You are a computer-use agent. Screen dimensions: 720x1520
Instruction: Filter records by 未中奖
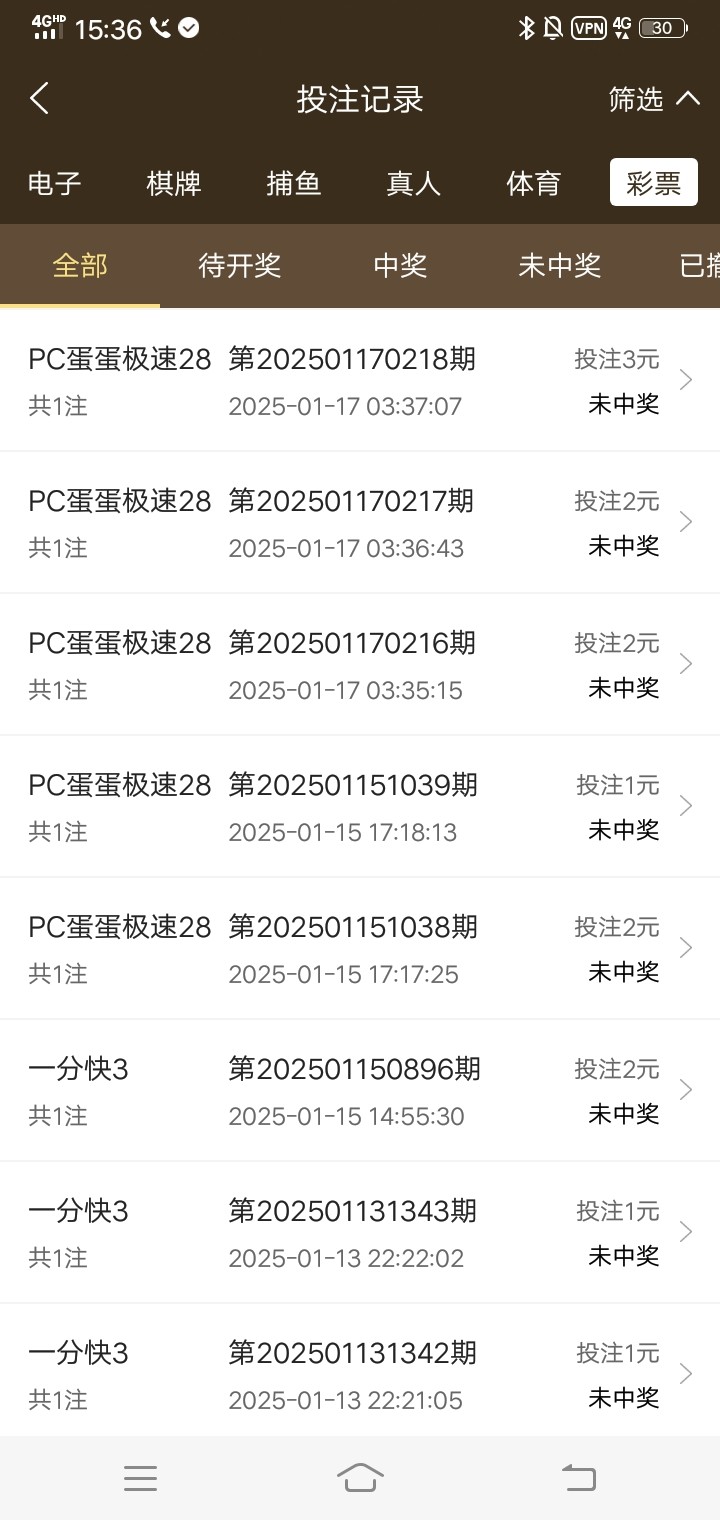[560, 266]
